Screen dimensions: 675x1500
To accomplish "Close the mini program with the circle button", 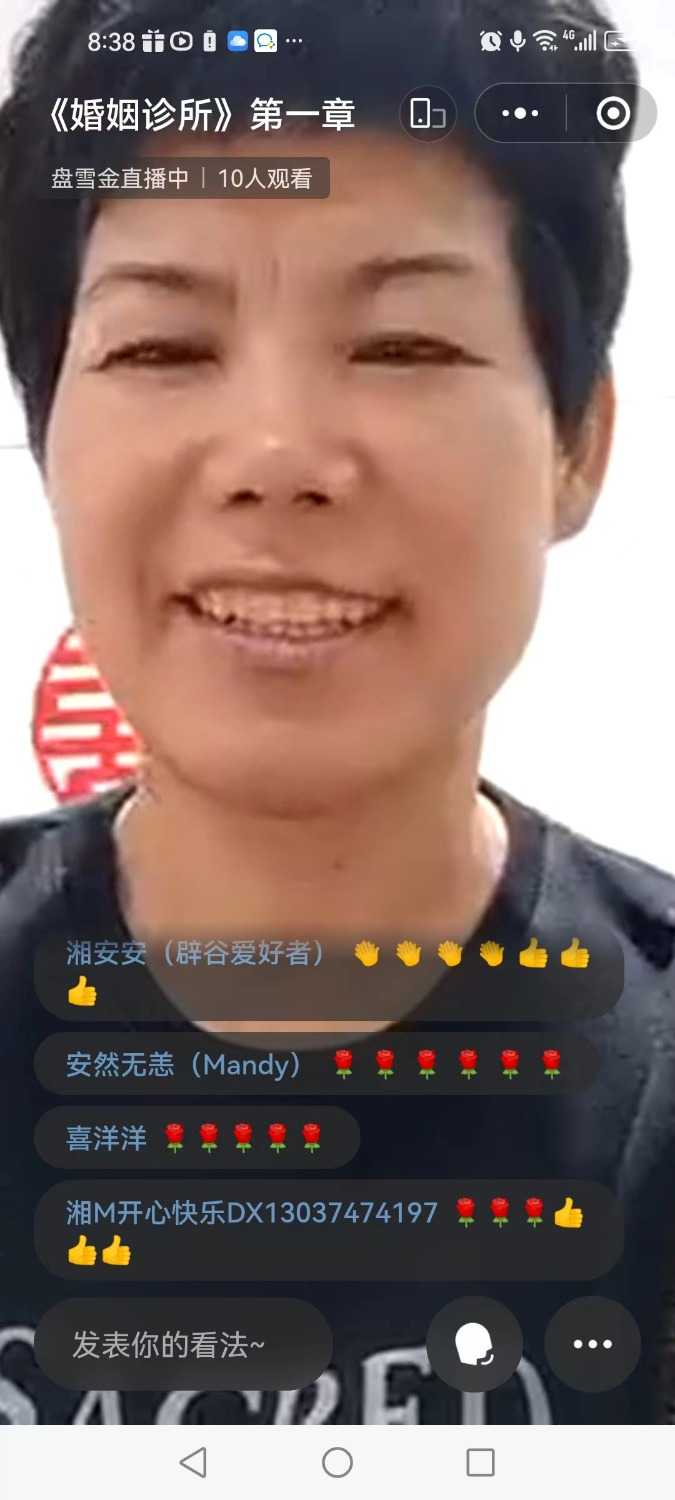I will pyautogui.click(x=613, y=114).
